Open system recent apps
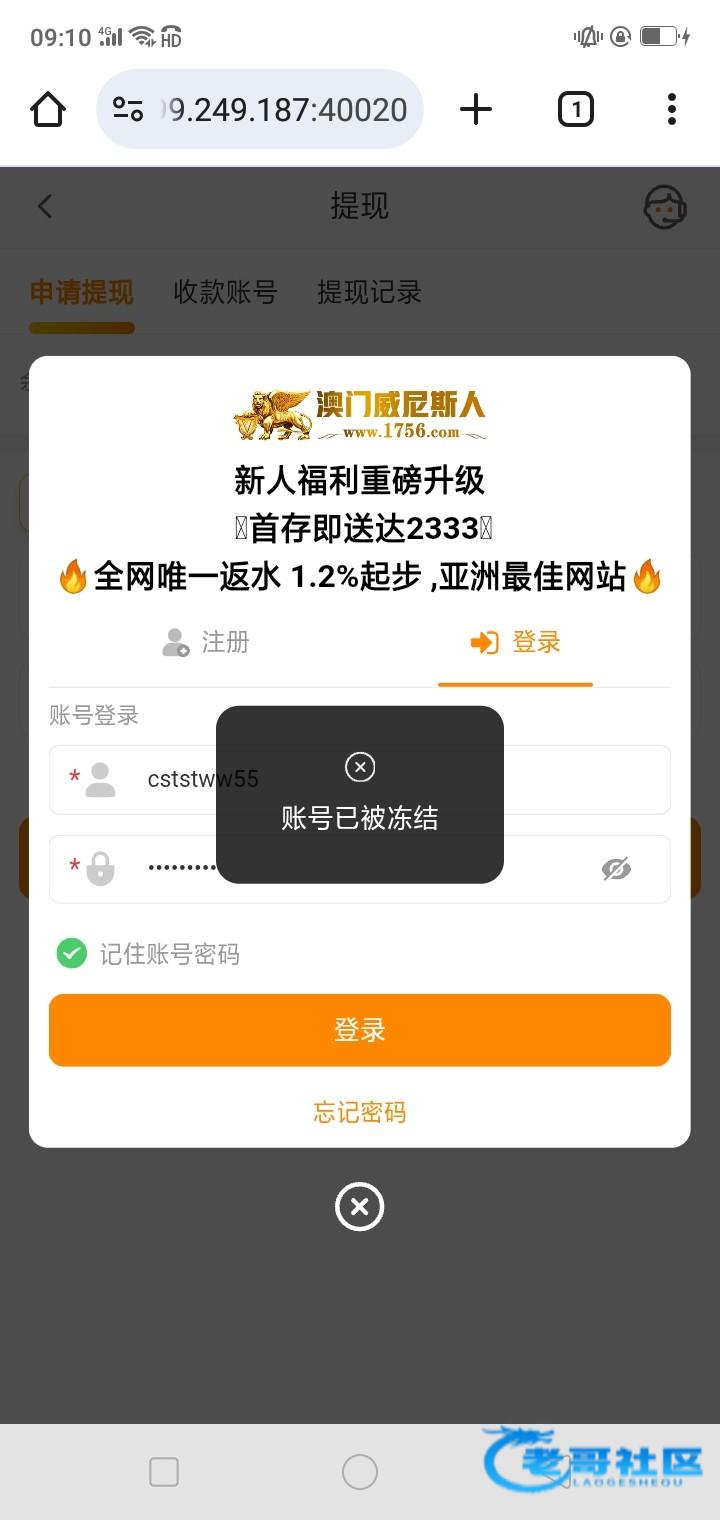The width and height of the screenshot is (720, 1520). point(164,1472)
